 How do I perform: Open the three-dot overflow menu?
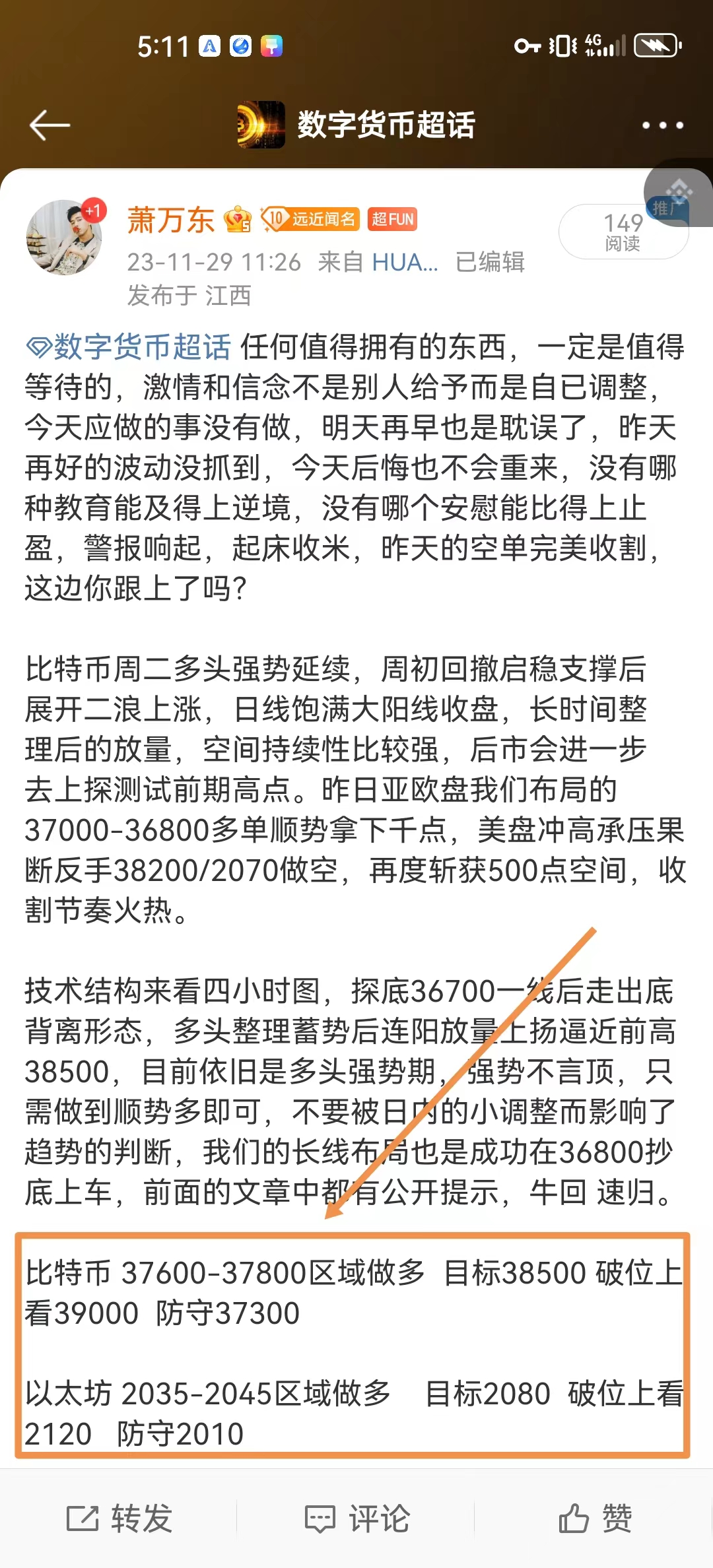(x=663, y=125)
